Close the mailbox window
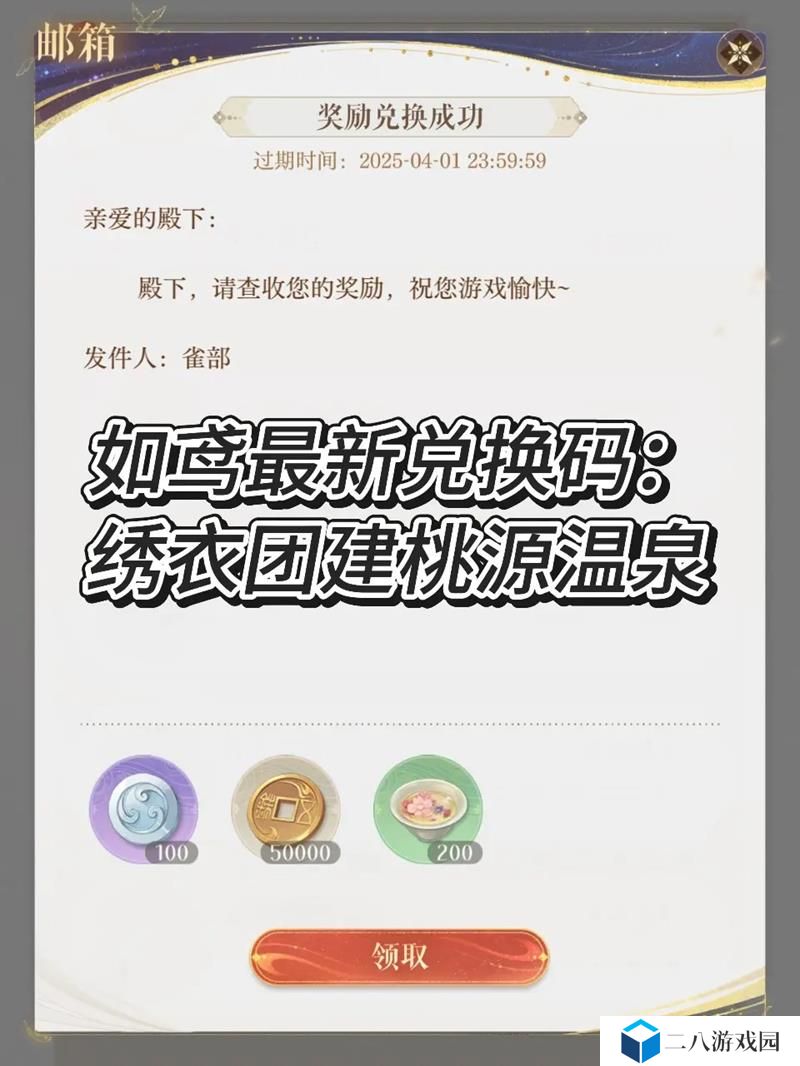 click(741, 54)
